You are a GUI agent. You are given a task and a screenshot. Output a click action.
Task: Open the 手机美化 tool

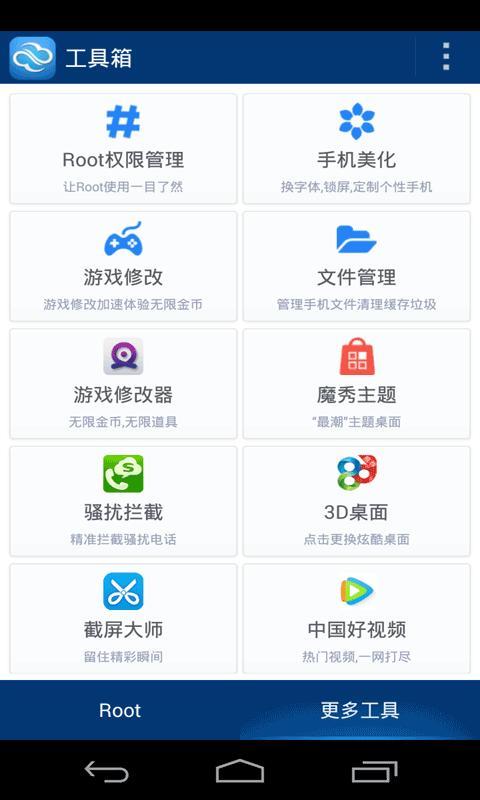click(x=356, y=148)
